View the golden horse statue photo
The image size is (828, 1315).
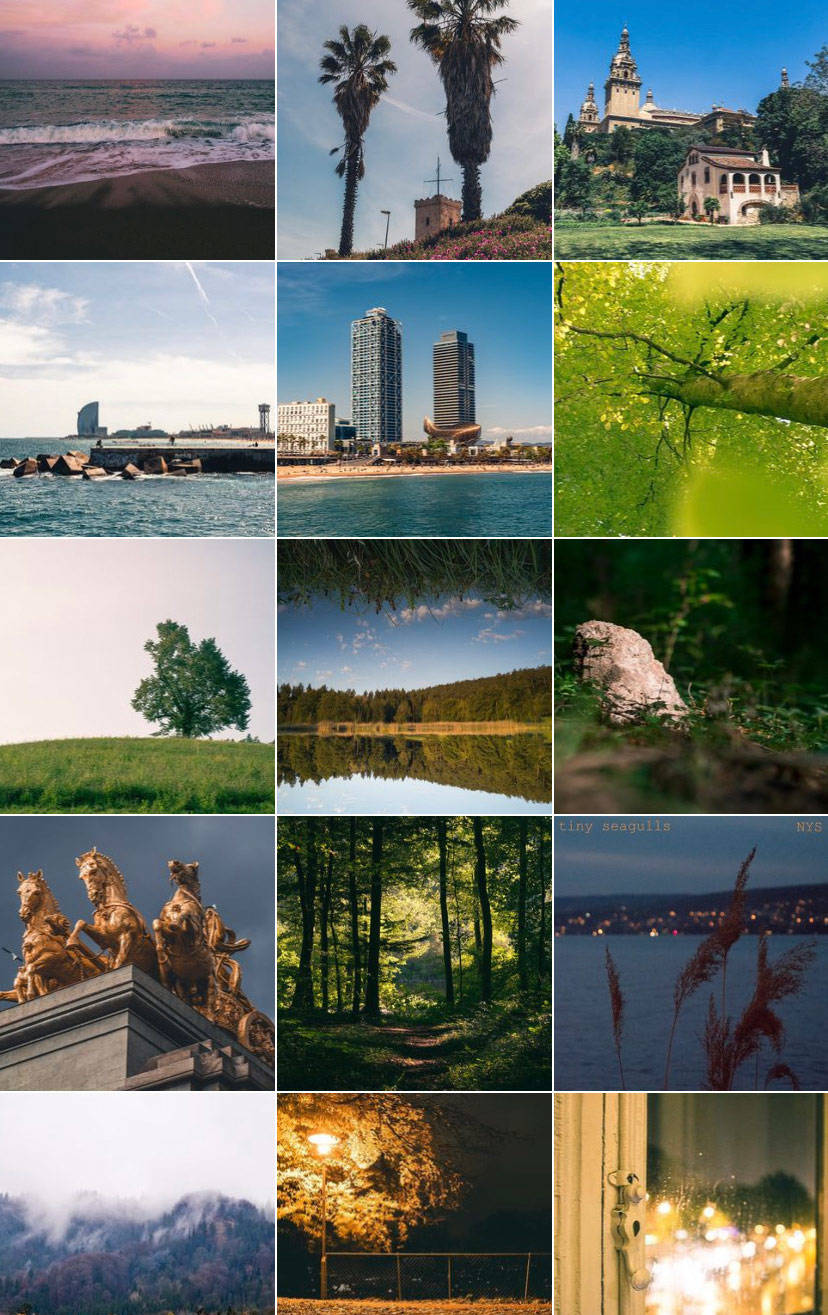coord(137,953)
